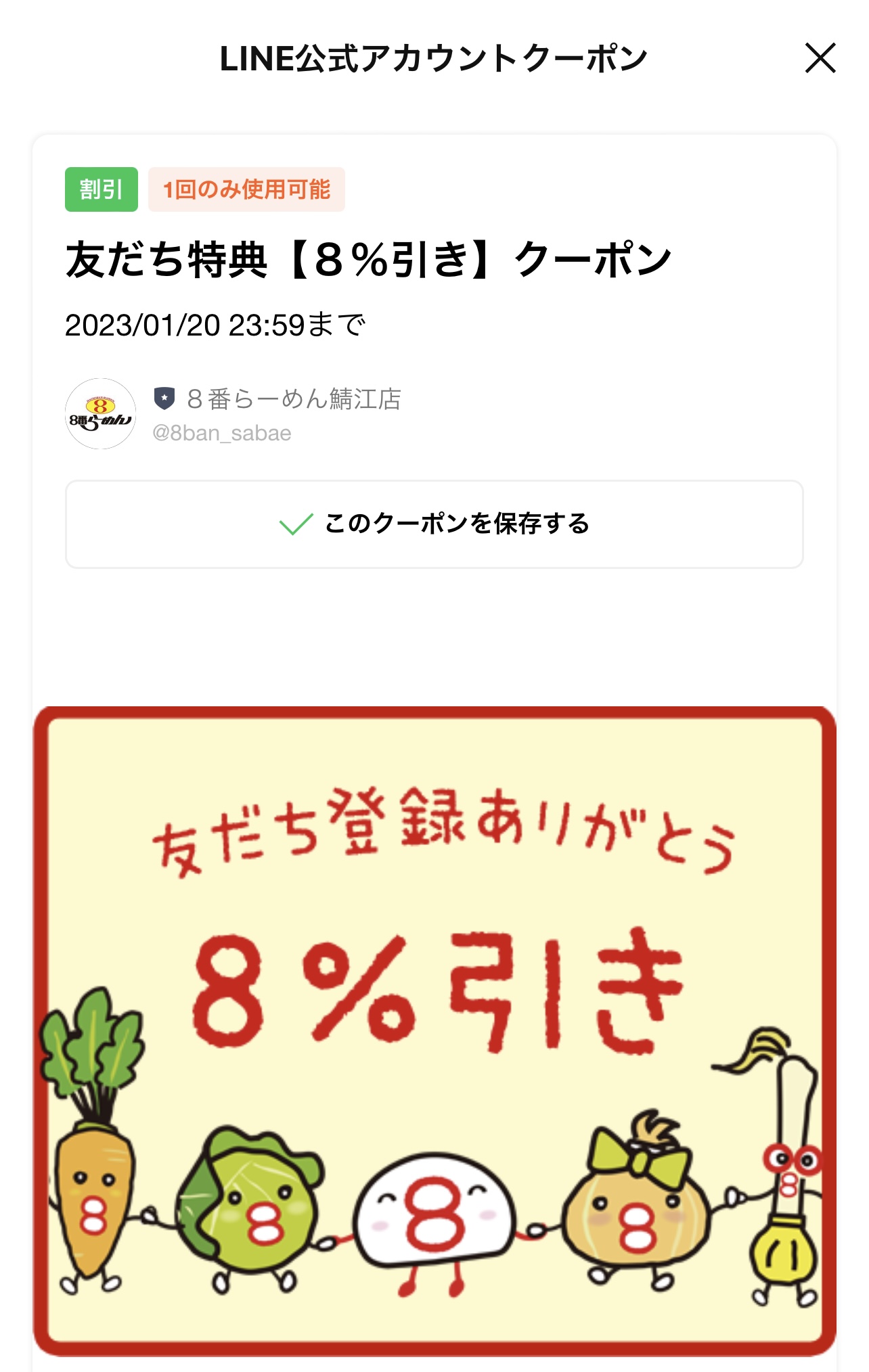Screen dimensions: 869x1372
Task: View the 8%引き coupon image
Action: click(435, 1030)
